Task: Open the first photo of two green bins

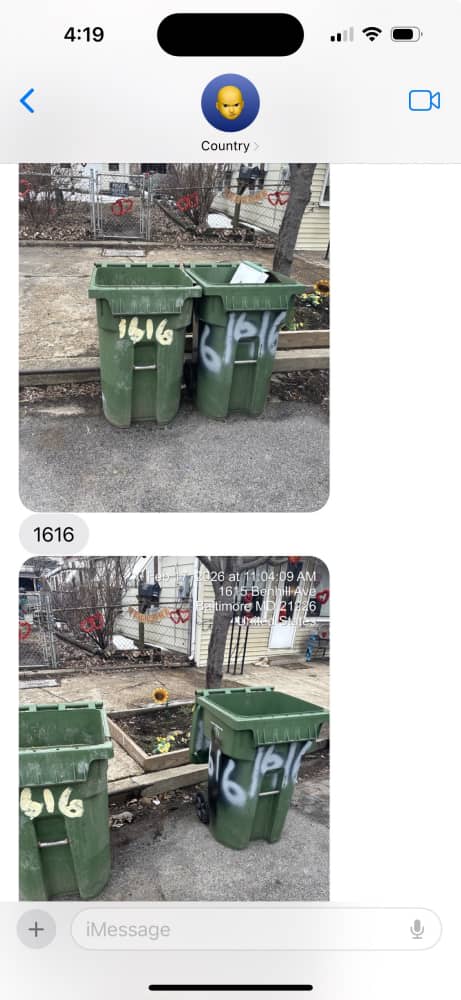Action: point(174,337)
